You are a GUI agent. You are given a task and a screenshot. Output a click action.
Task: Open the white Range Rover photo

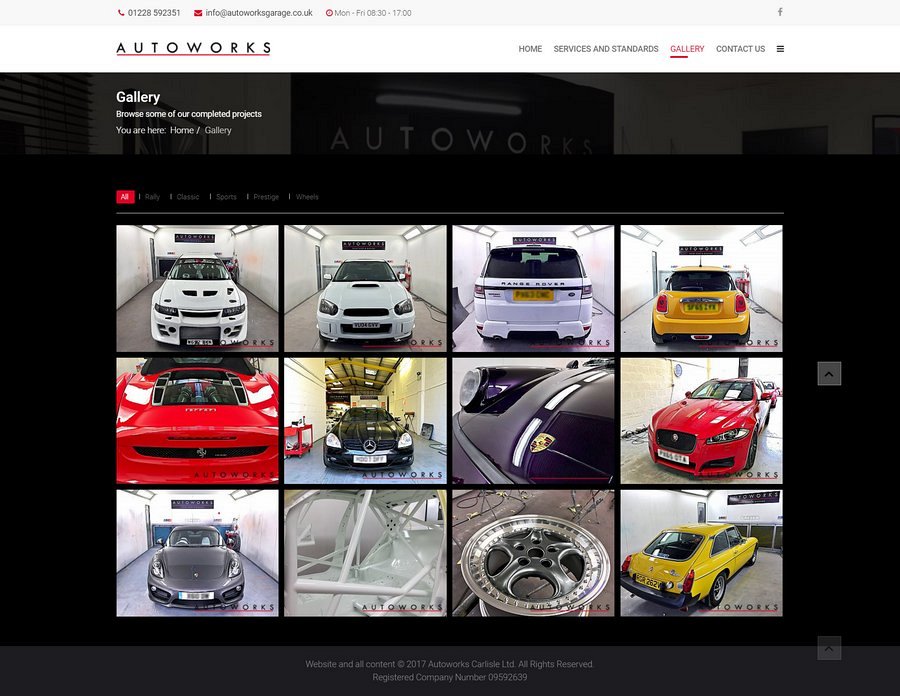533,288
